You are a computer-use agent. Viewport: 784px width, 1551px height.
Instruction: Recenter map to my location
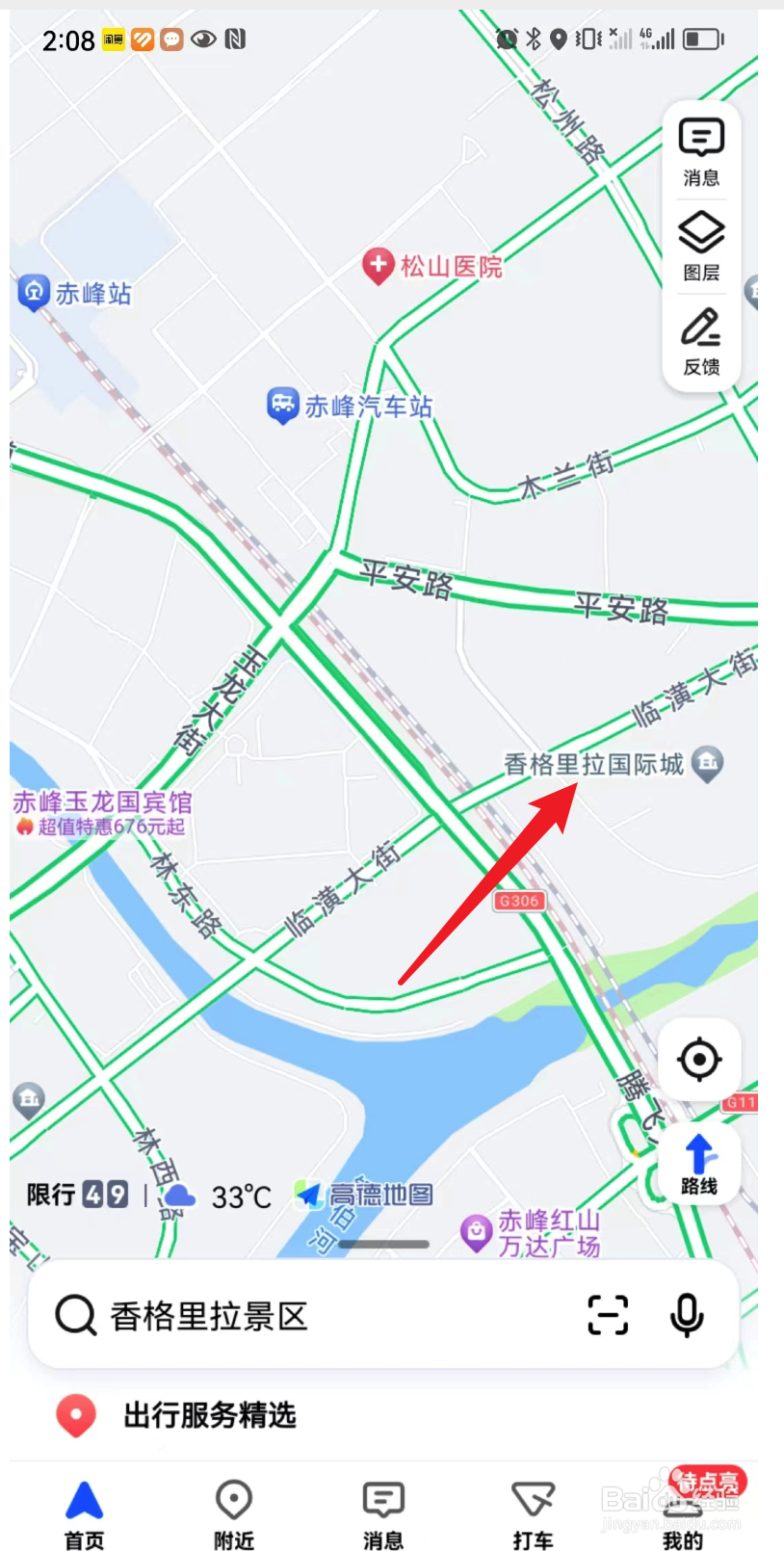pos(699,1060)
